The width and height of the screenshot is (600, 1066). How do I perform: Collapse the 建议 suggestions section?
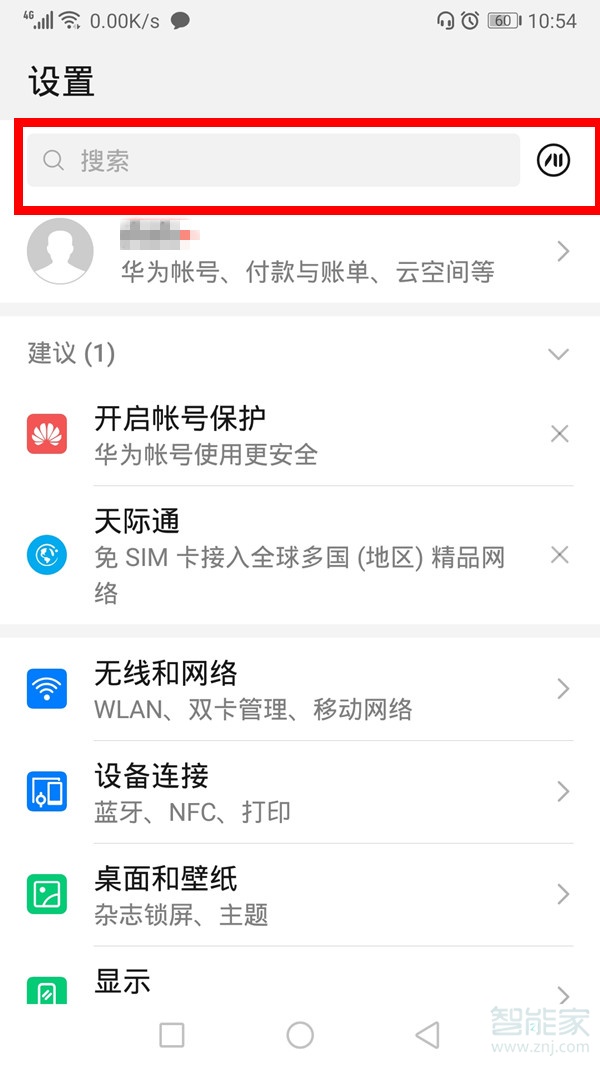coord(559,354)
